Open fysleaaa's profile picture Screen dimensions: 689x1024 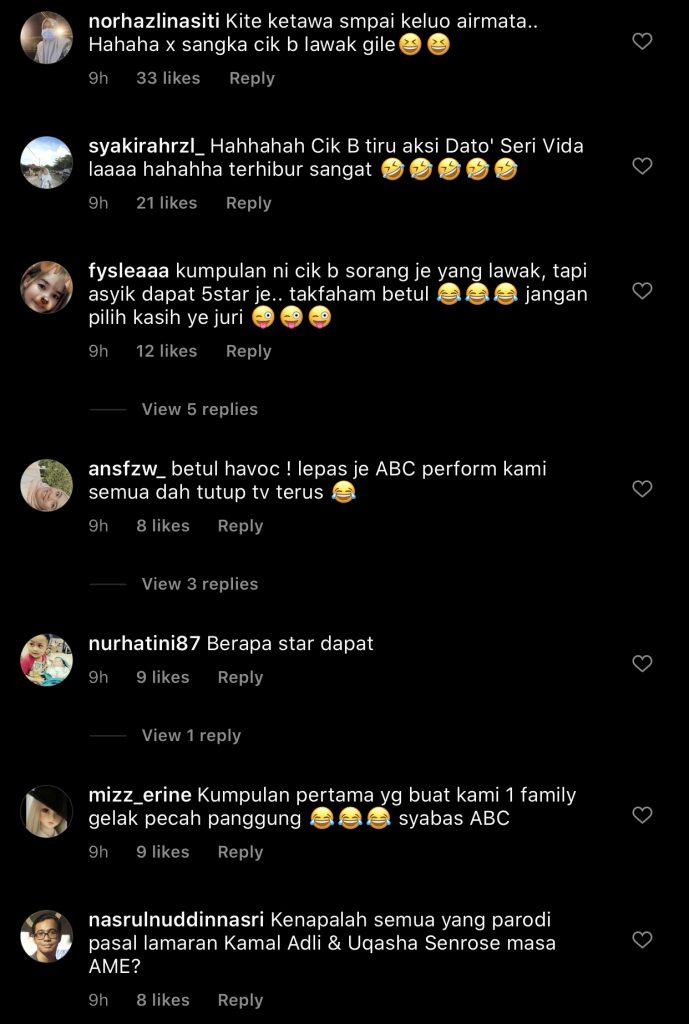point(47,288)
